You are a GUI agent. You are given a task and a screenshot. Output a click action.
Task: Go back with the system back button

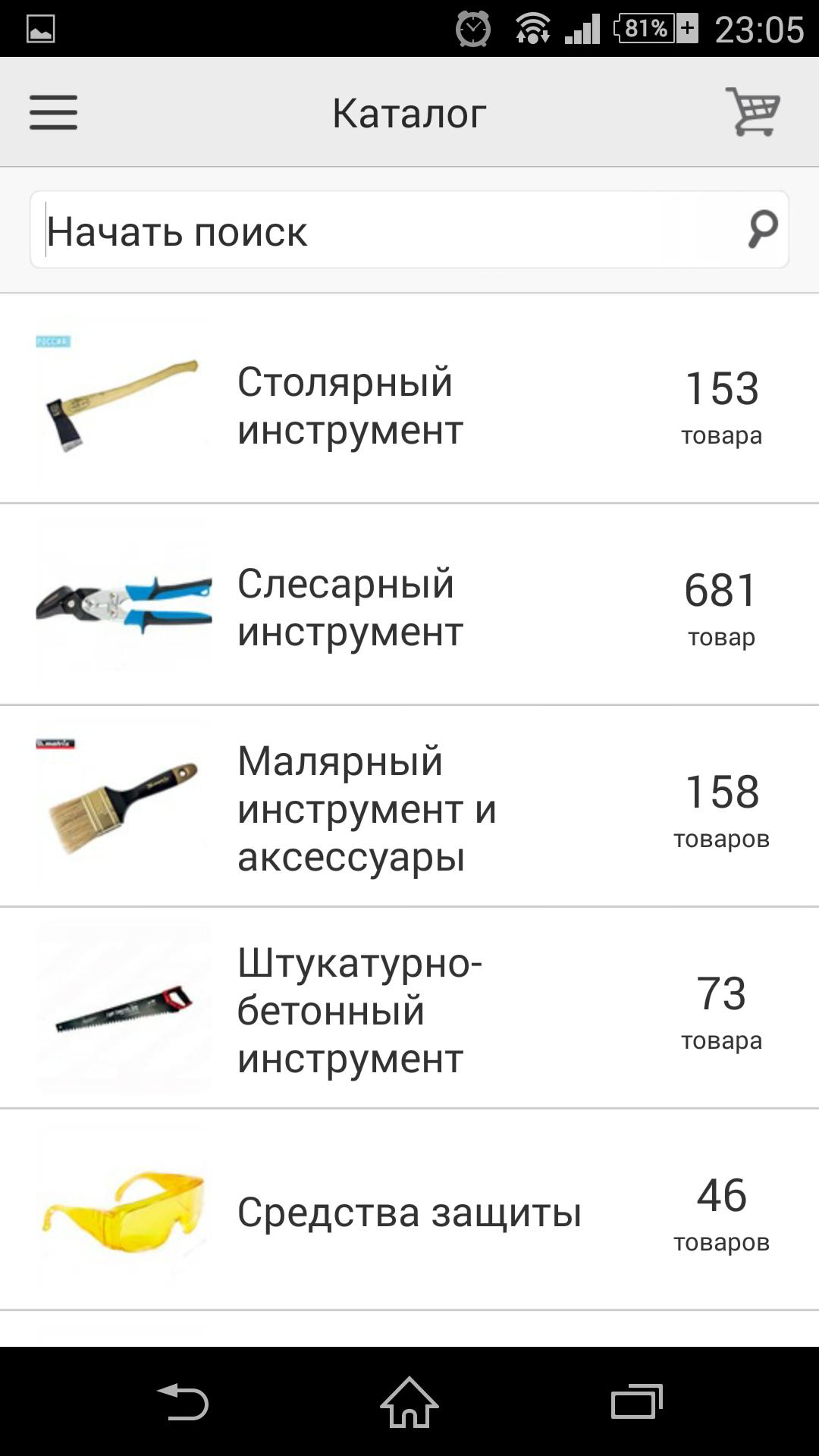183,1401
